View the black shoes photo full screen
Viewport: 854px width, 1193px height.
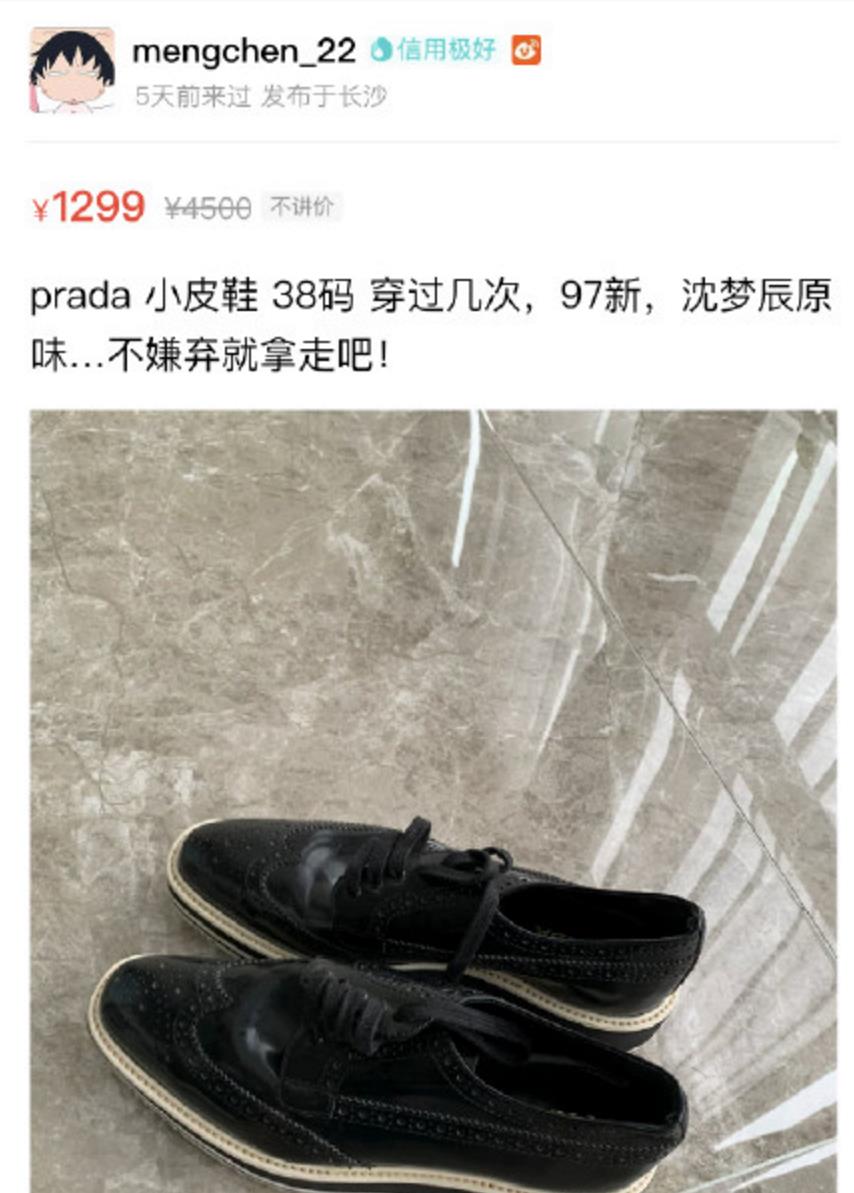pos(432,800)
